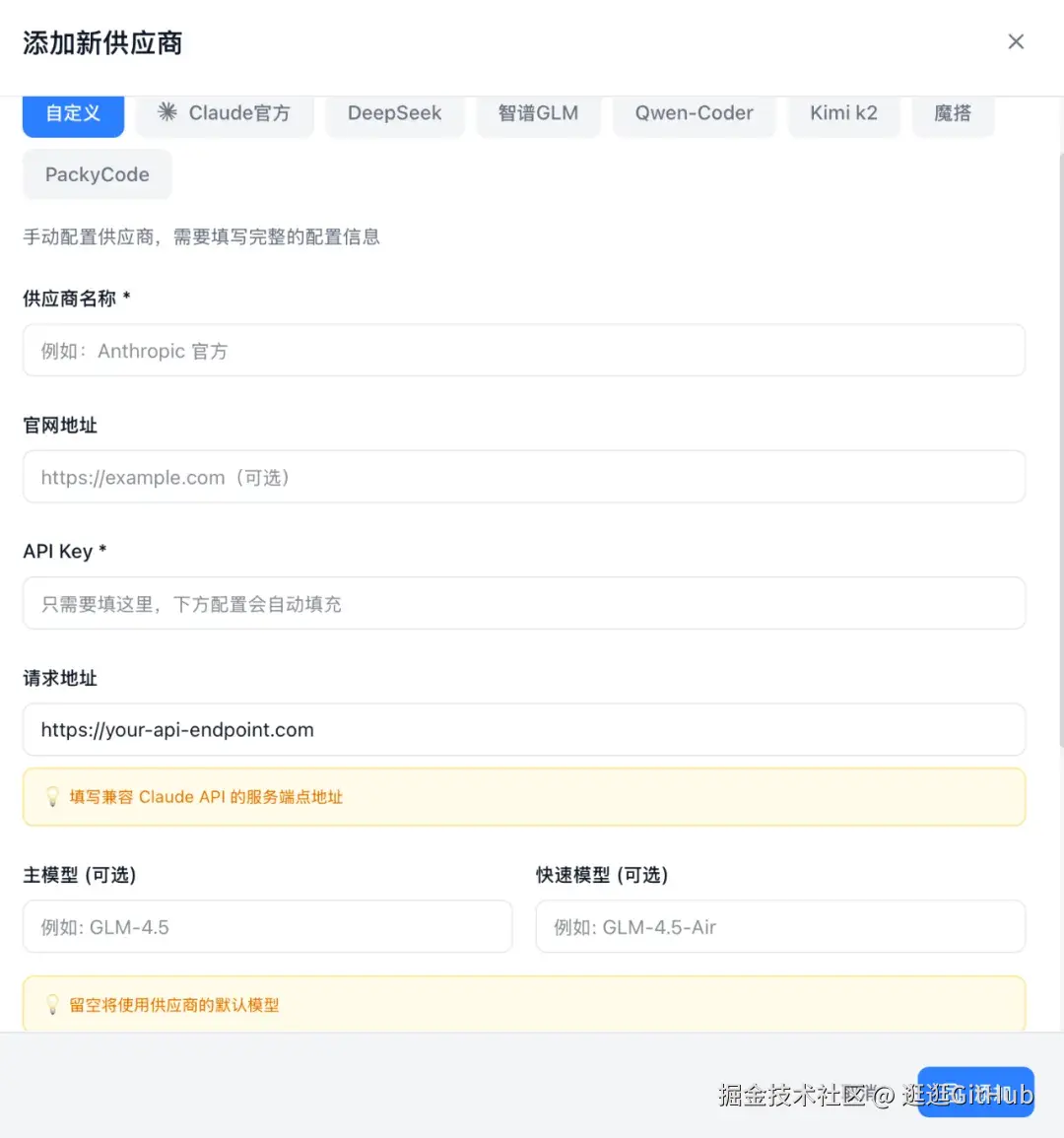Choose the 智谱GLM preset
This screenshot has width=1064, height=1138.
pyautogui.click(x=538, y=112)
